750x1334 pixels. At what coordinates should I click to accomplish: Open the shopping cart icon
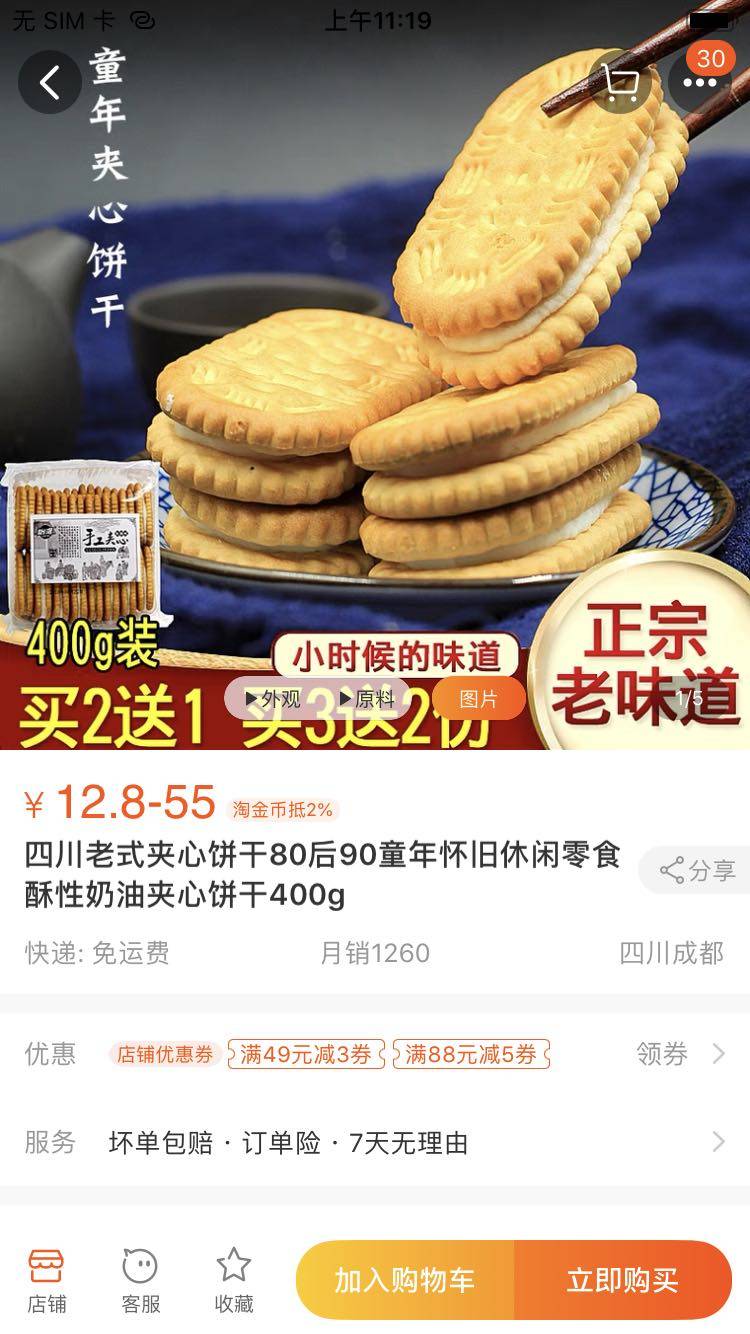pyautogui.click(x=621, y=82)
